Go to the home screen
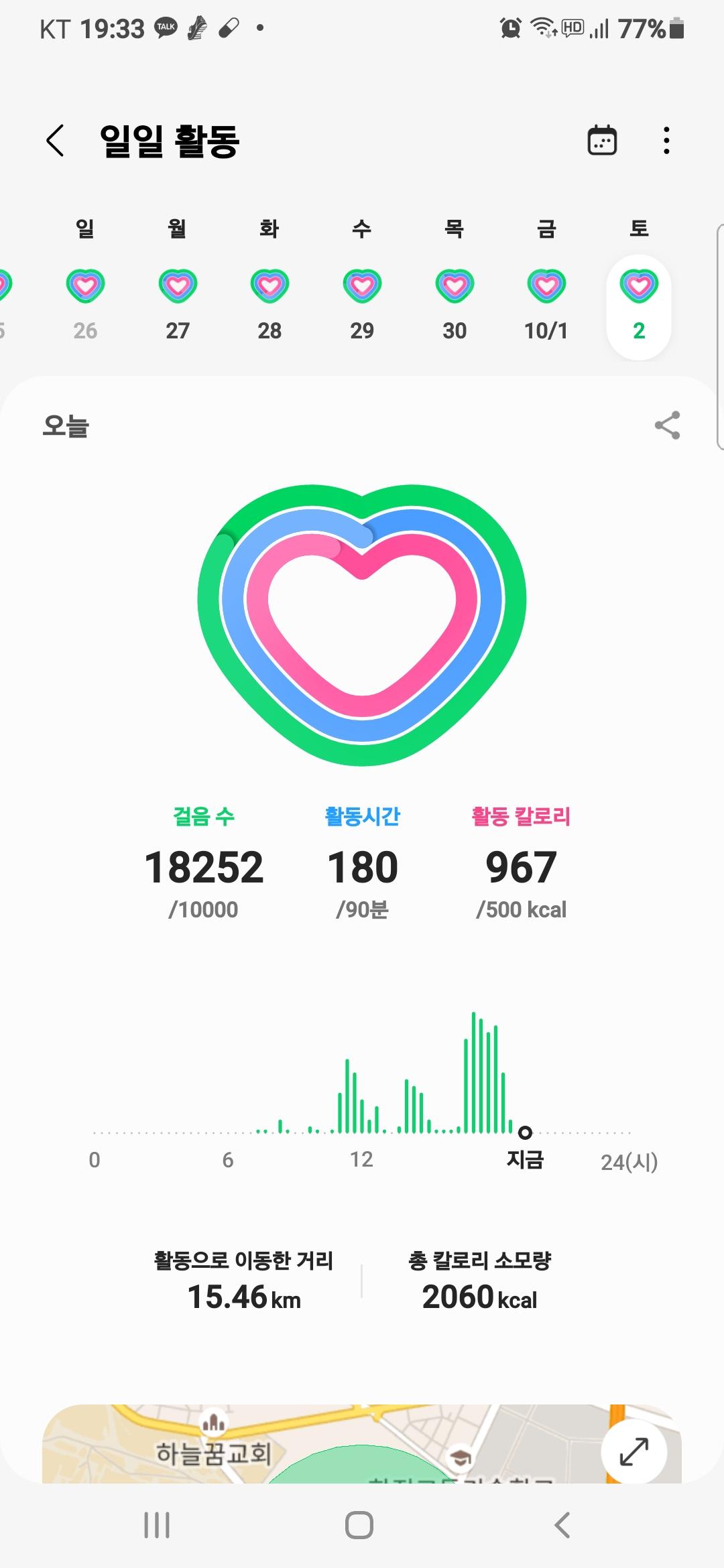 359,1526
